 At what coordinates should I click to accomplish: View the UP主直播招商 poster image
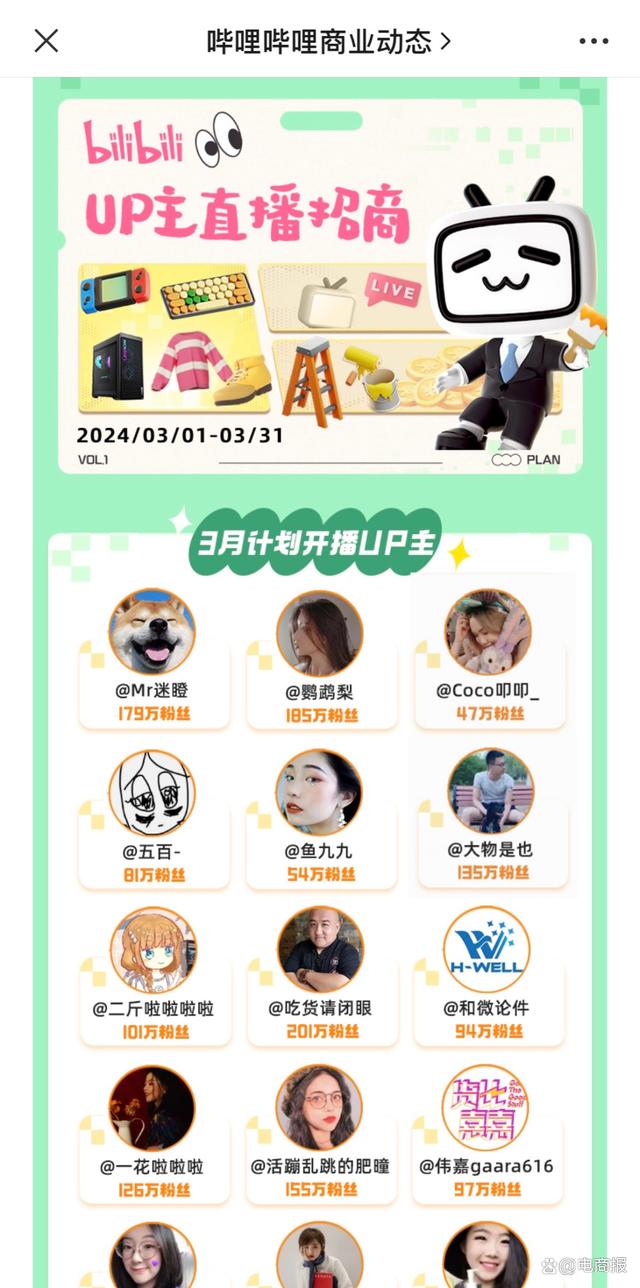320,285
